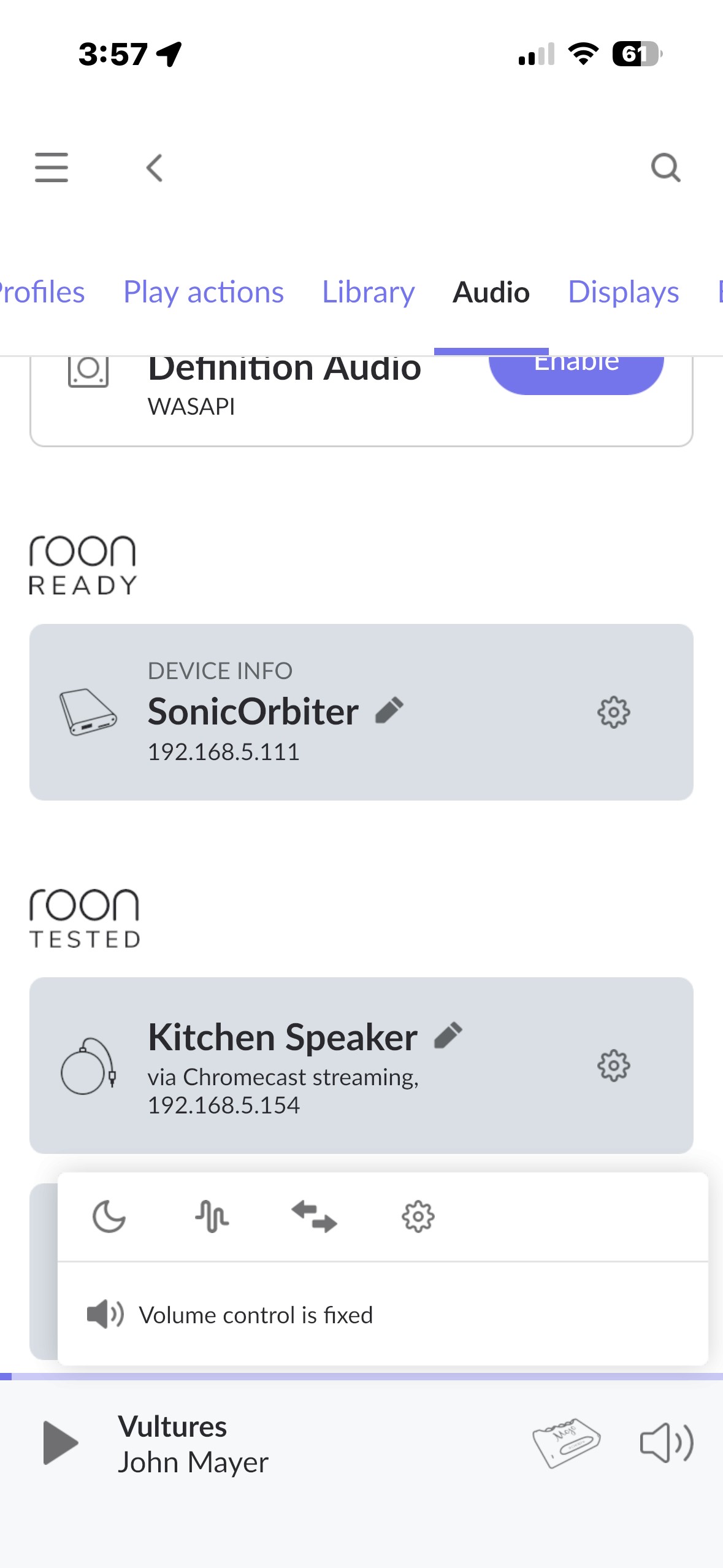723x1568 pixels.
Task: Switch to the Library tab
Action: pos(368,292)
